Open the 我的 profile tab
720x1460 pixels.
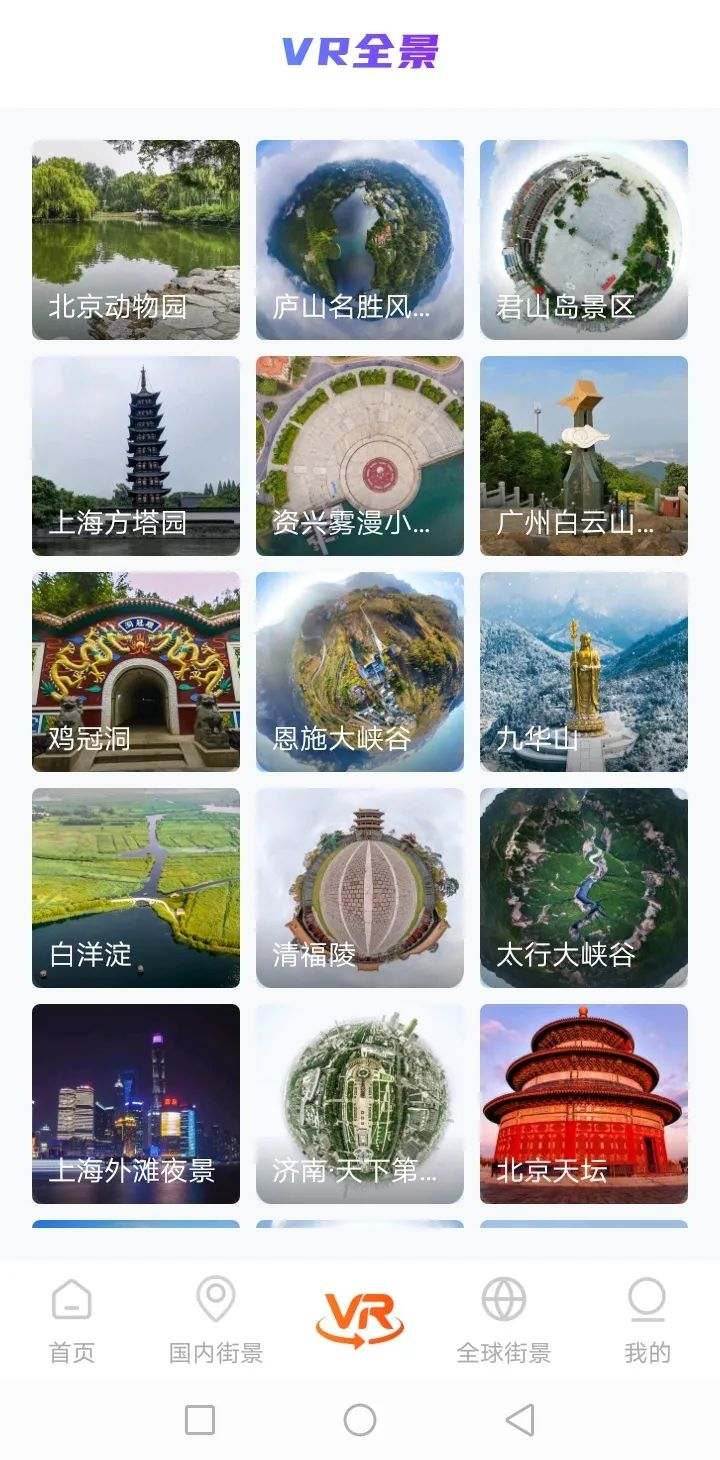pyautogui.click(x=647, y=1321)
